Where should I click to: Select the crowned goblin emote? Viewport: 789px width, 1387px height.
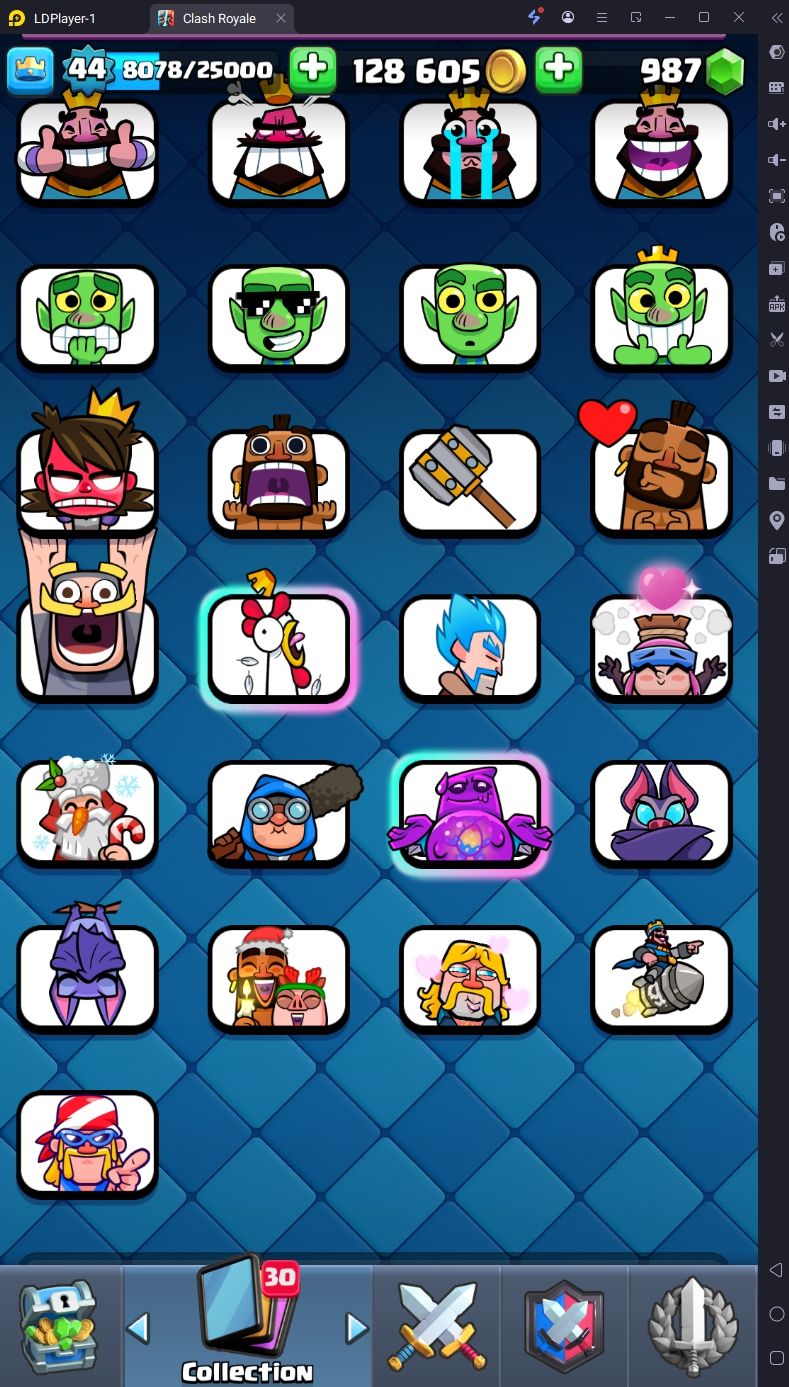(x=661, y=316)
